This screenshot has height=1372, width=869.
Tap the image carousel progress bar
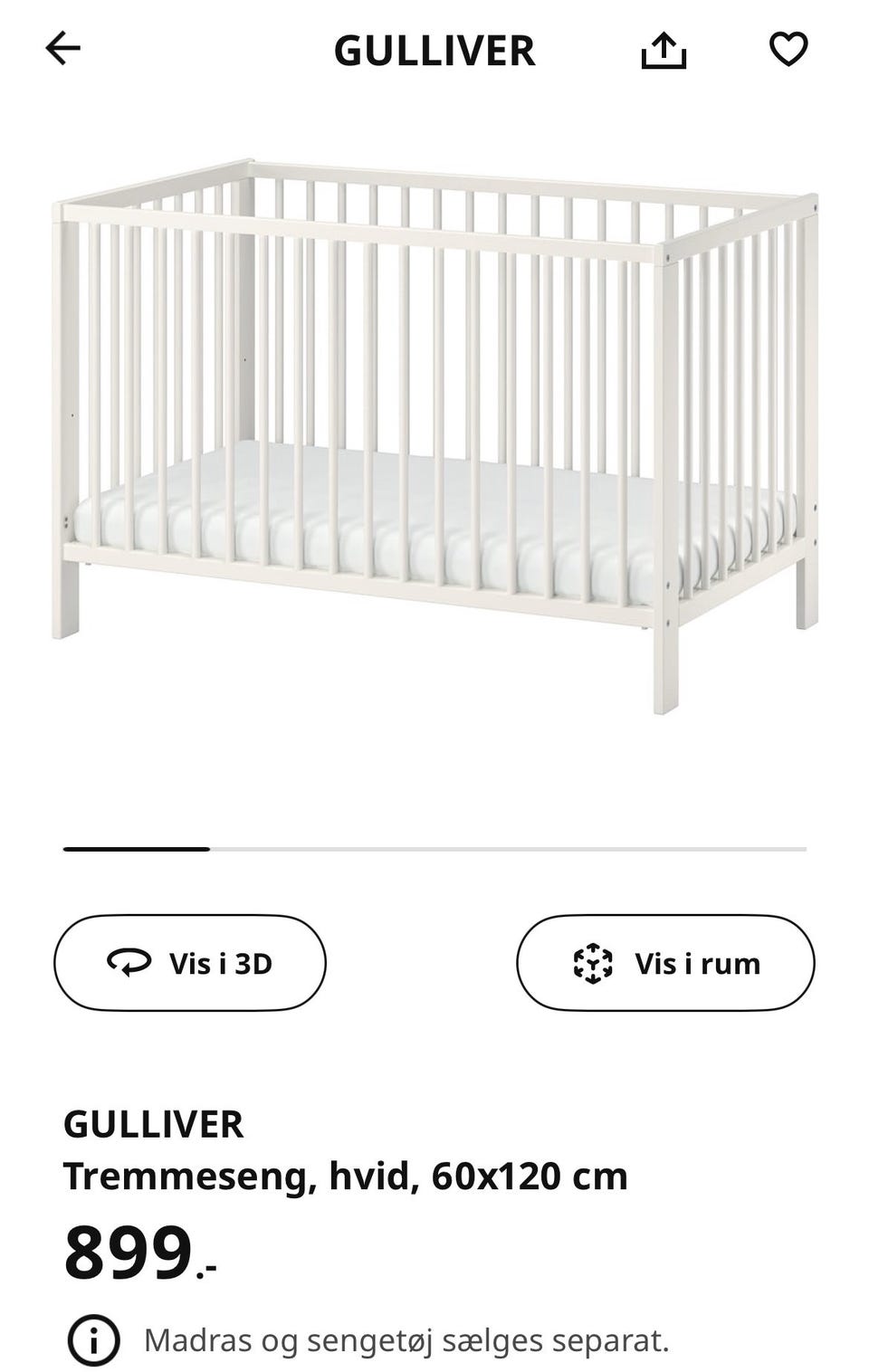point(434,849)
